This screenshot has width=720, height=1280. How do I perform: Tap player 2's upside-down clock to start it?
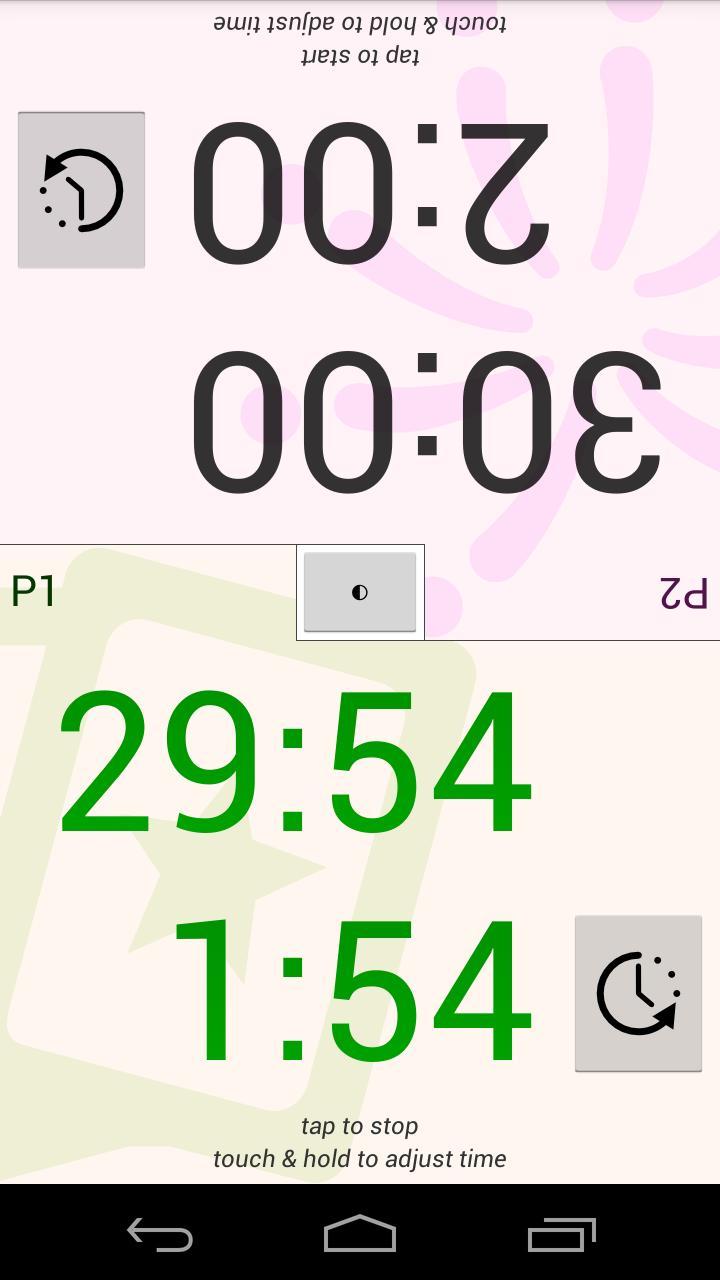coord(425,420)
